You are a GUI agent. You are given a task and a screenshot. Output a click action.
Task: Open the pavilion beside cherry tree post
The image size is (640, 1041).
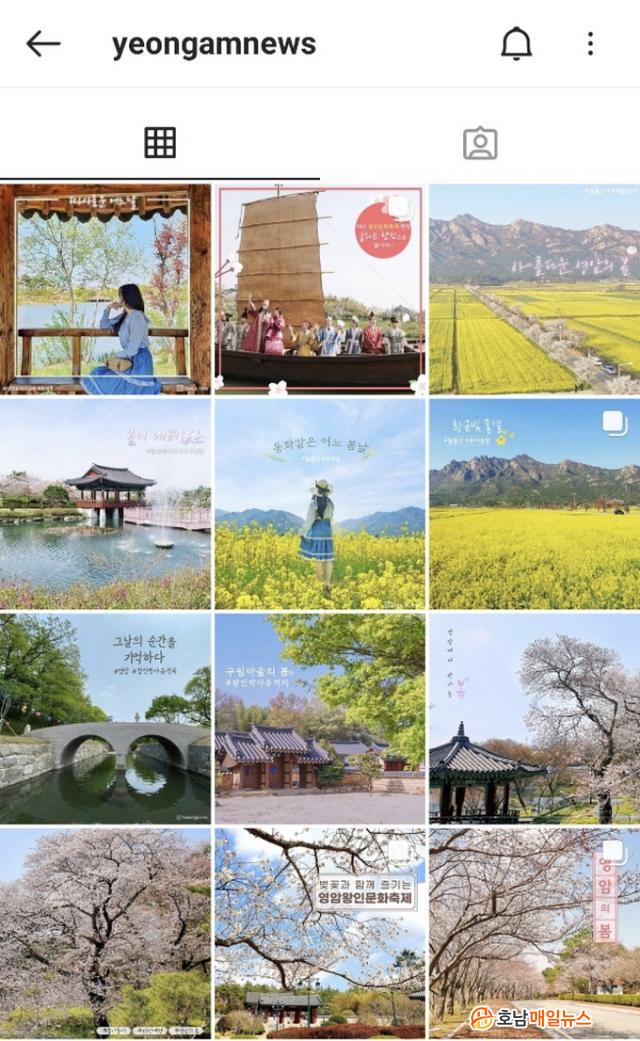pos(534,718)
